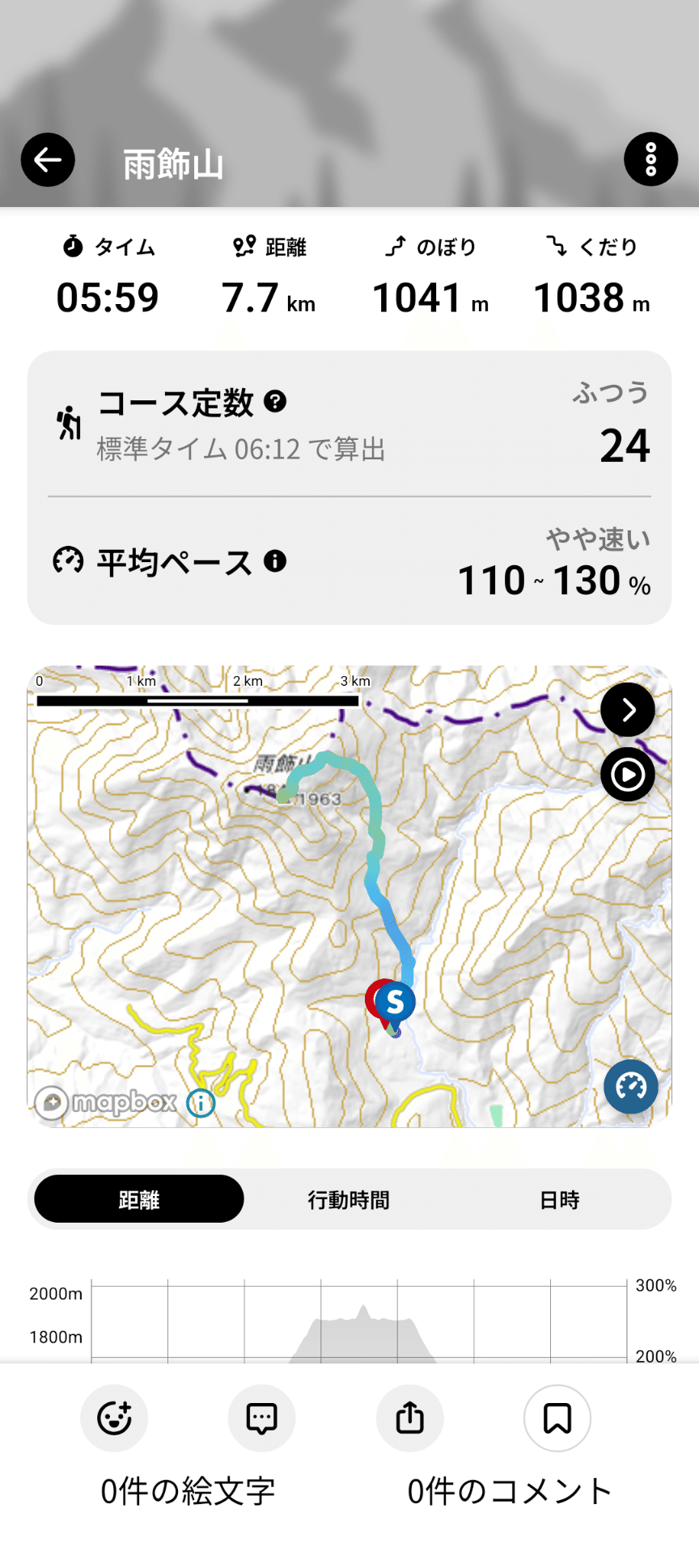
Task: Switch to the 日時 tab
Action: point(559,1199)
